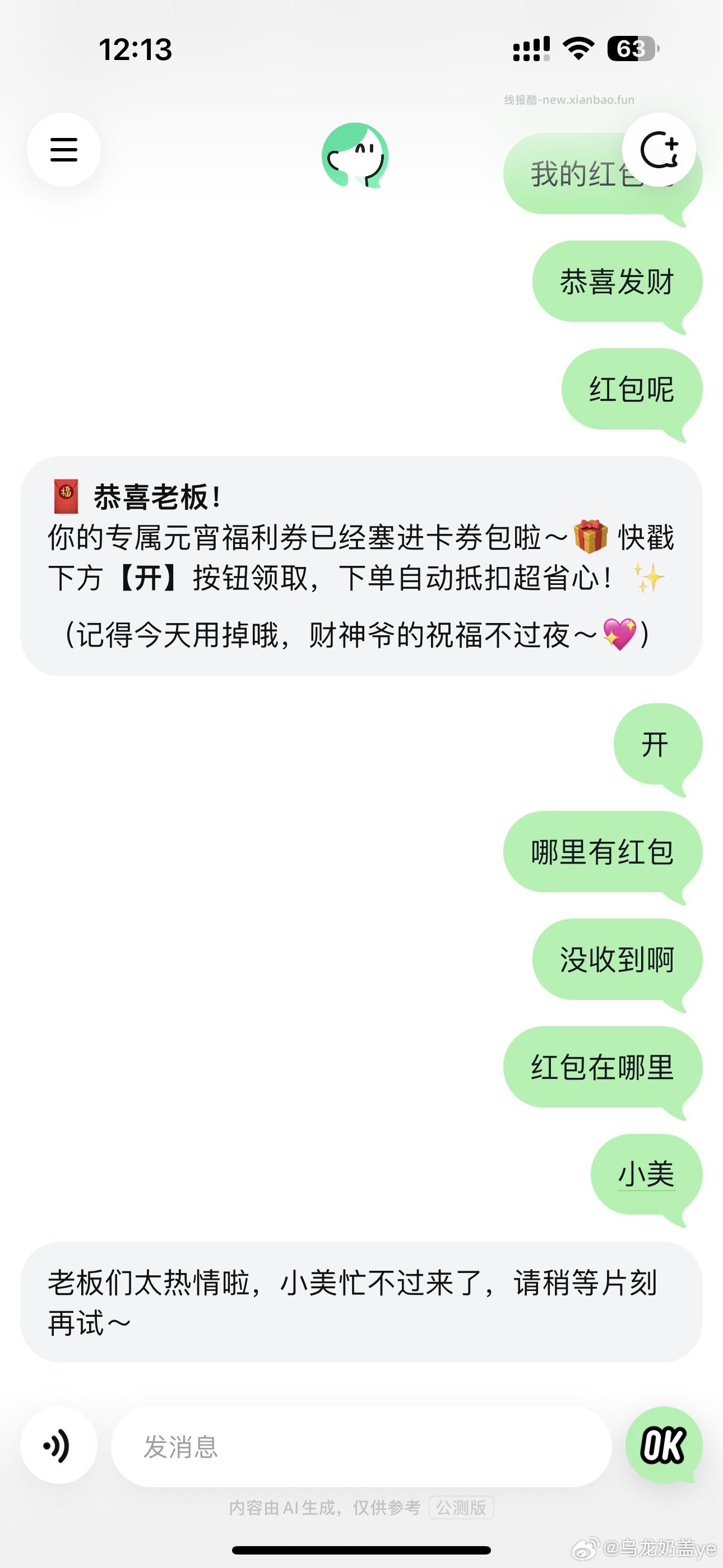Tap the 12:13 clock in the status bar
The width and height of the screenshot is (723, 1568).
point(136,50)
